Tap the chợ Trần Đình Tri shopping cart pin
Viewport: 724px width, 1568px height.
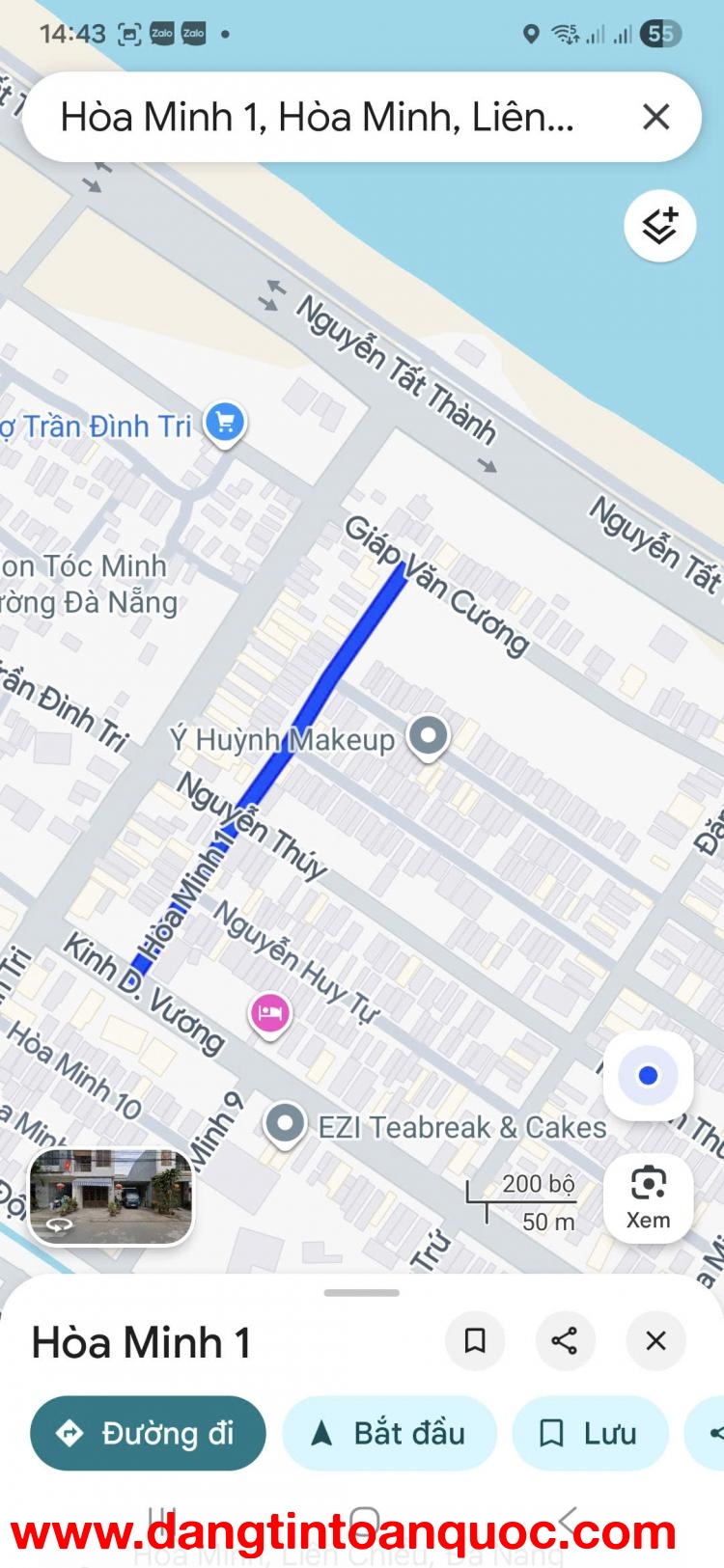pyautogui.click(x=224, y=422)
